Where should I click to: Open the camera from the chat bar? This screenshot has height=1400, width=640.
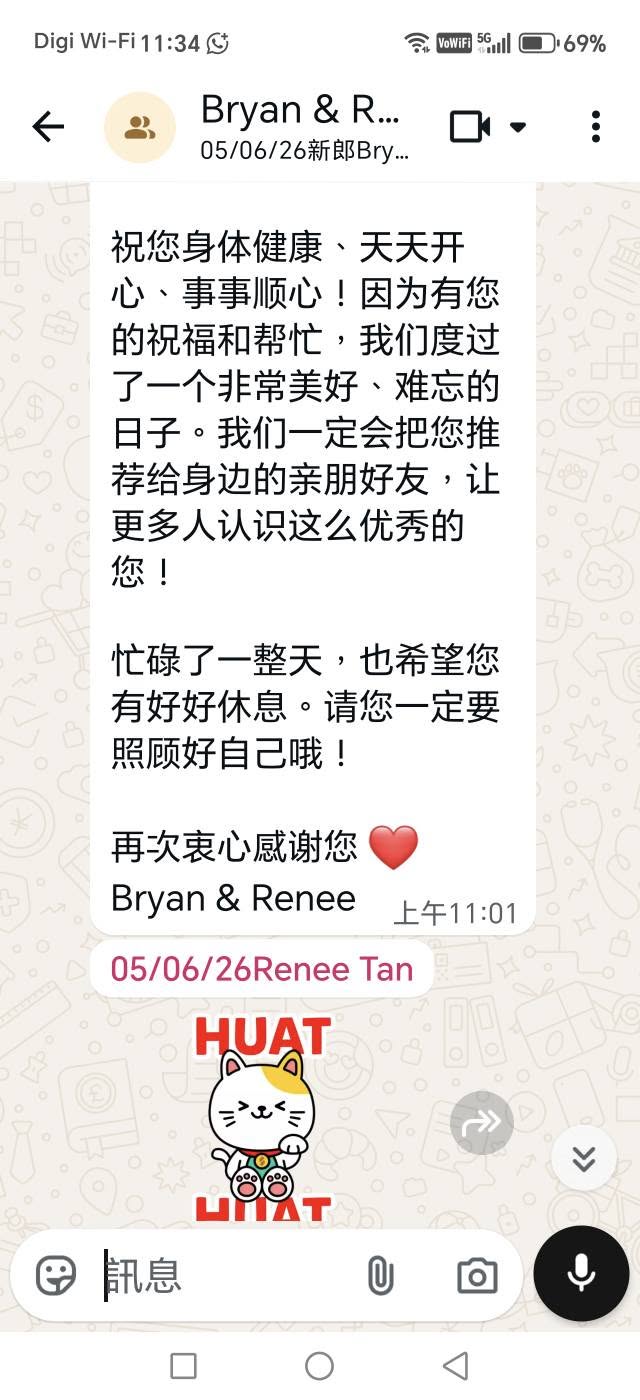click(477, 1275)
